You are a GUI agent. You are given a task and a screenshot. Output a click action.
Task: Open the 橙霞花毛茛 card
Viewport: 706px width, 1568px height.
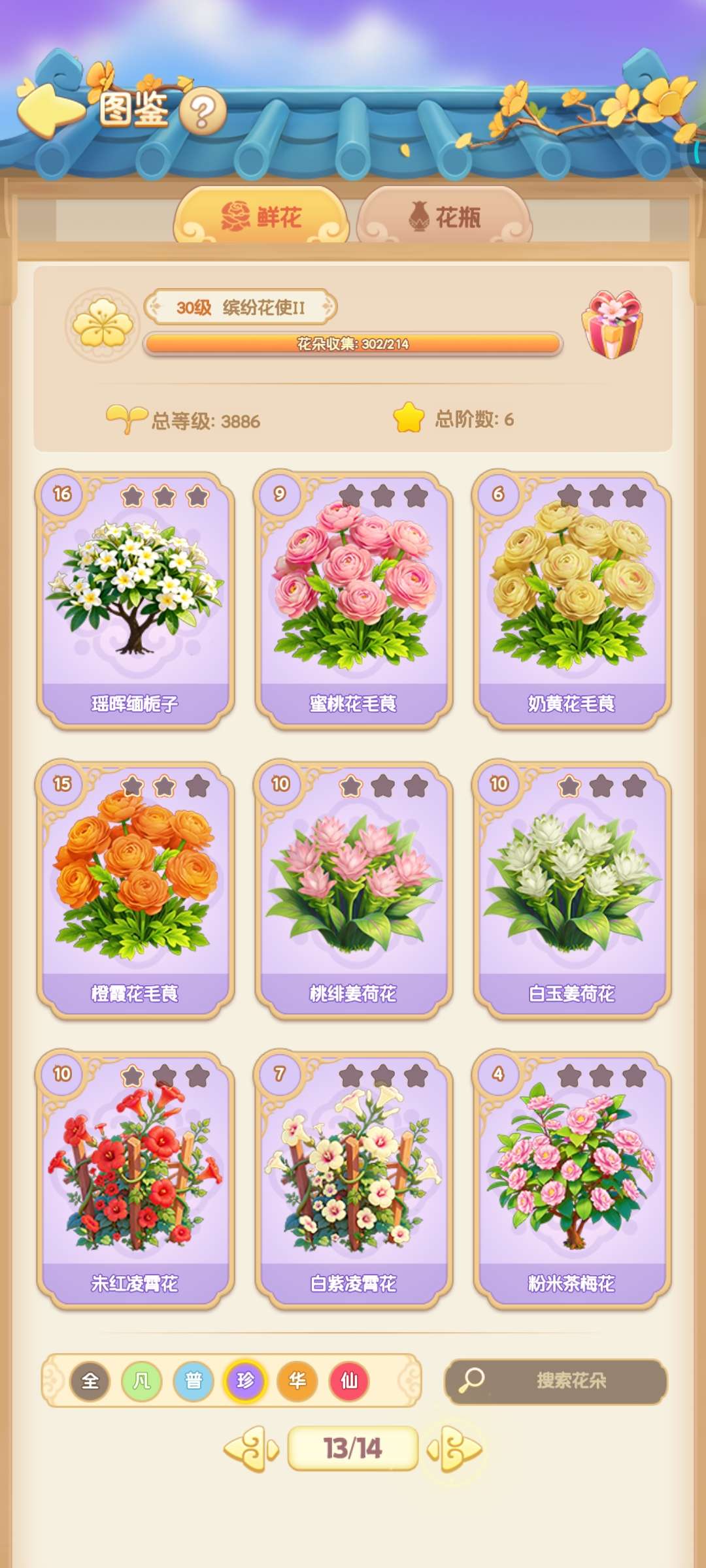135,890
